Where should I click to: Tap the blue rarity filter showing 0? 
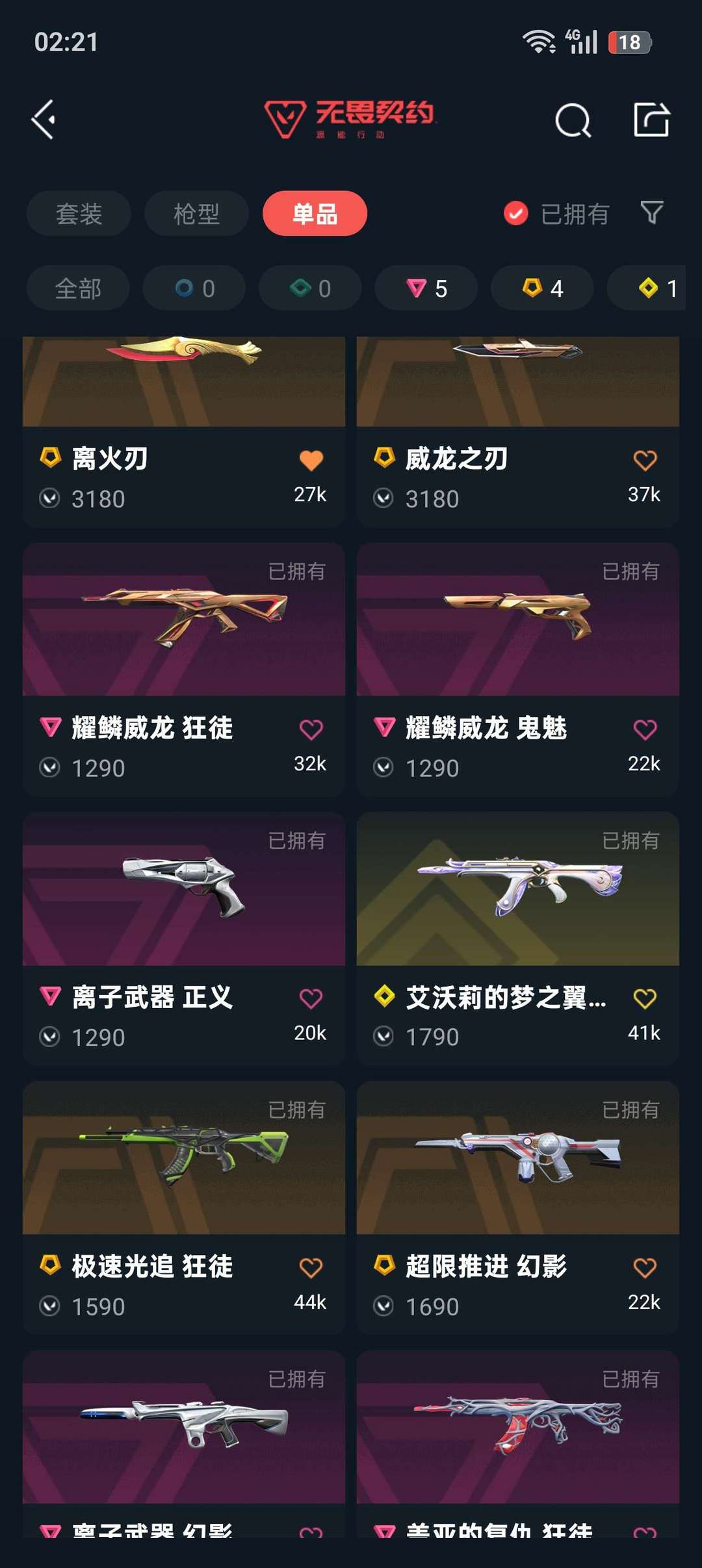[193, 288]
